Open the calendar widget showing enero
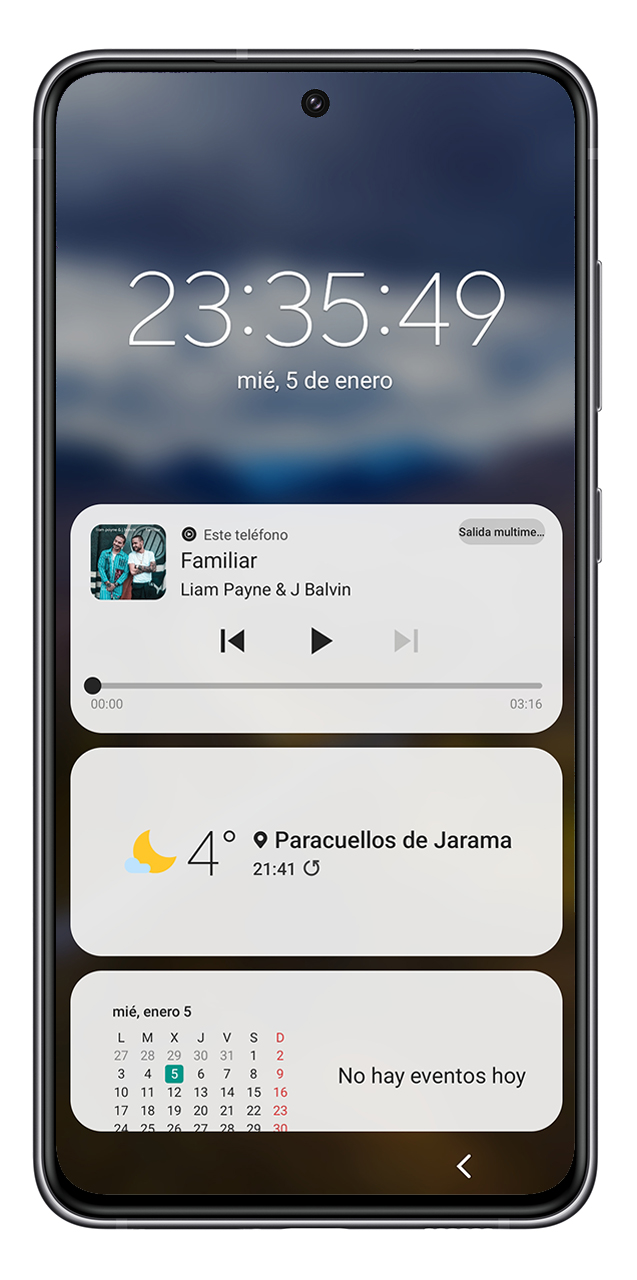 click(x=316, y=1051)
